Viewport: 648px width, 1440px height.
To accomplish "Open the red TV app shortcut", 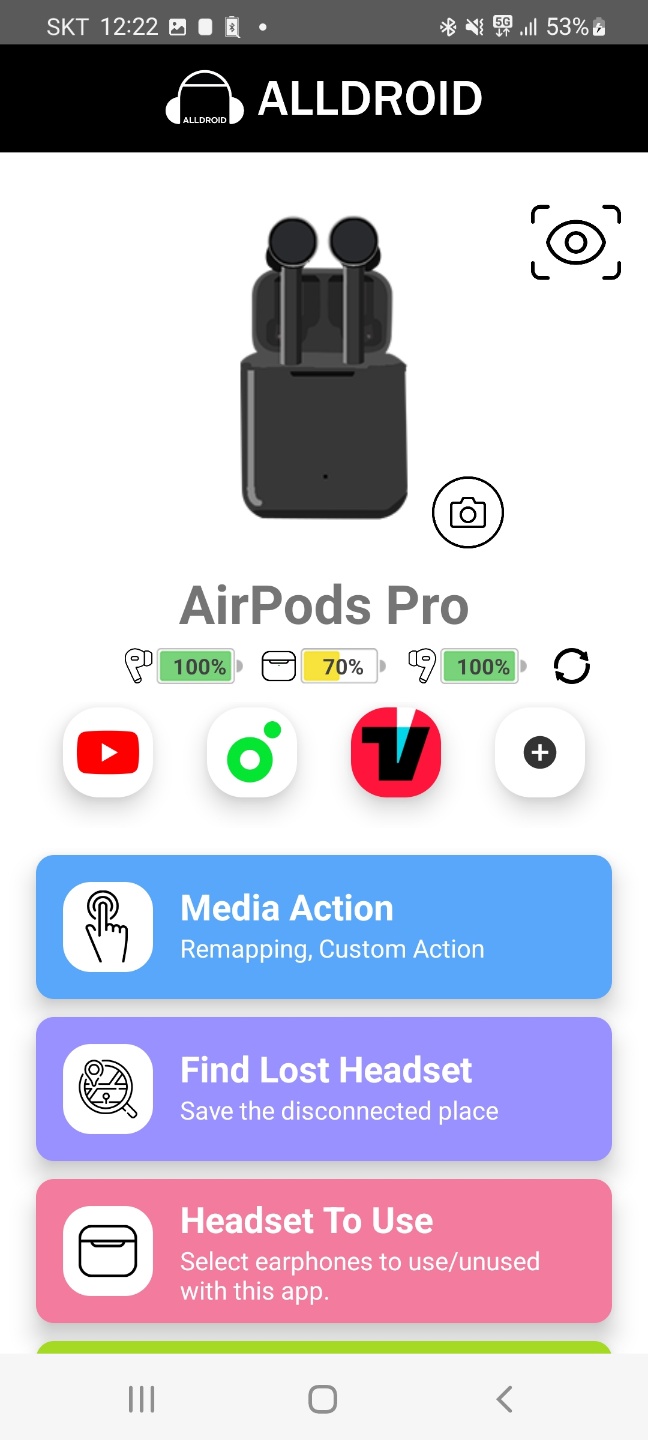I will point(396,752).
